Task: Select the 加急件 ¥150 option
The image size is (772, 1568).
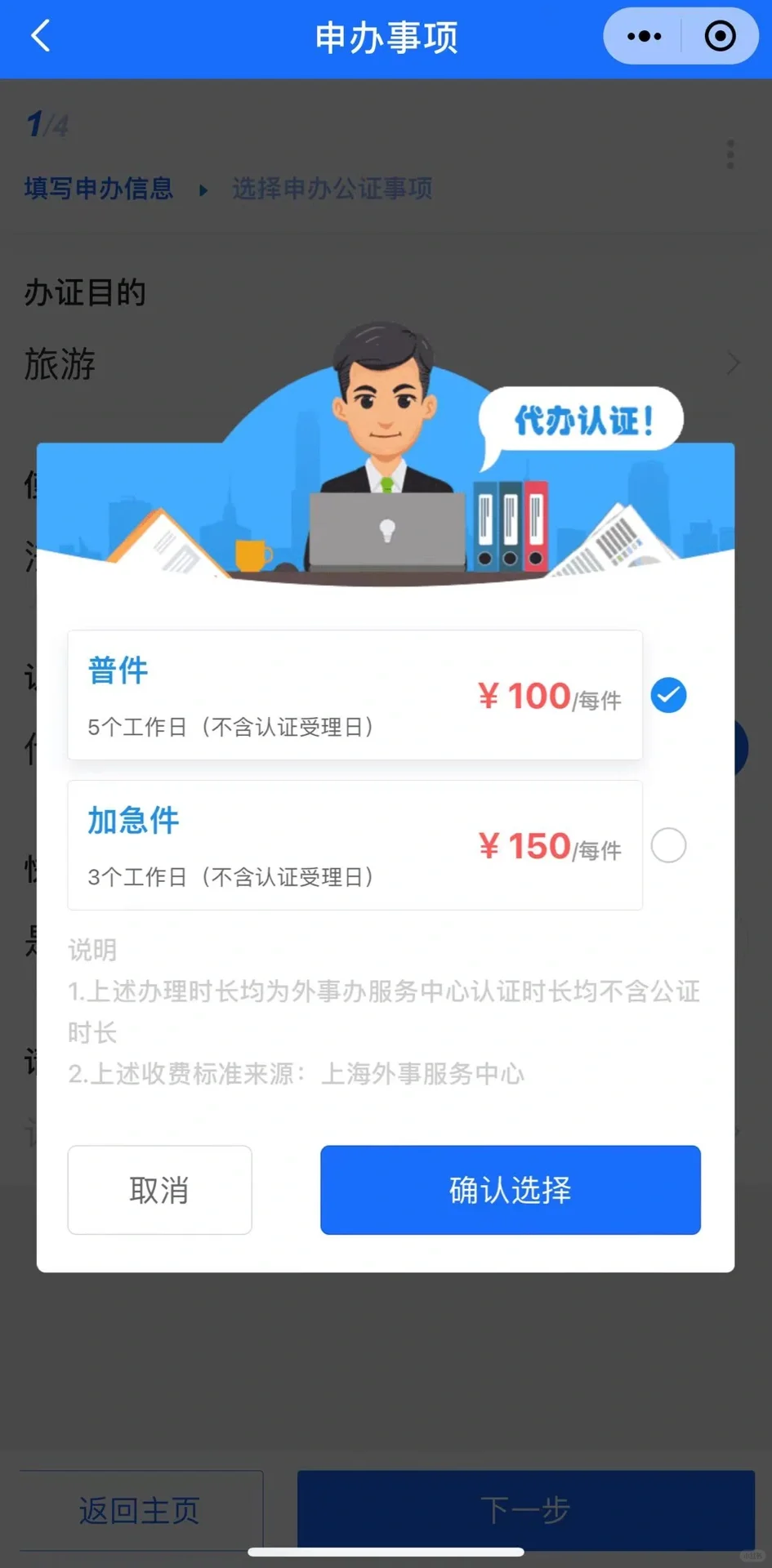Action: (667, 845)
